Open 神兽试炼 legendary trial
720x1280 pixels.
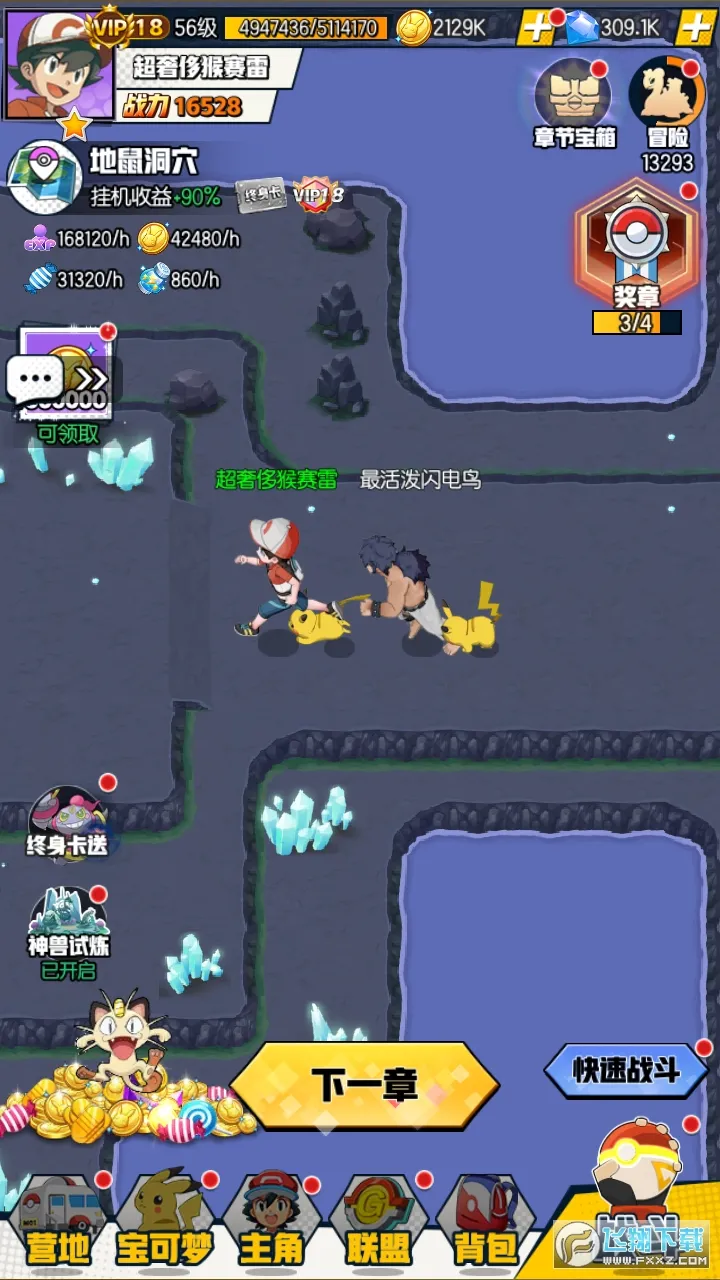68,930
